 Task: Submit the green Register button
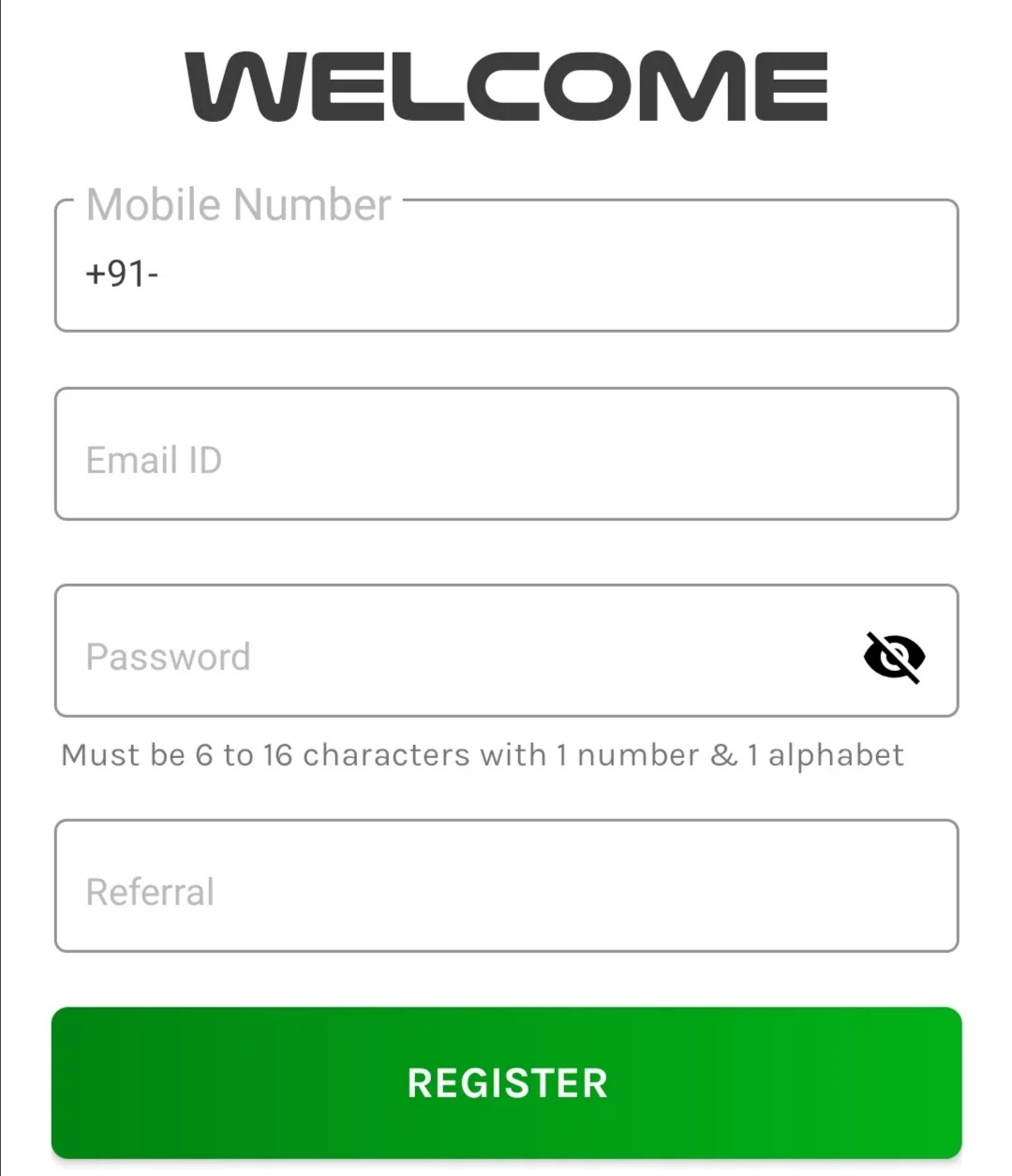coord(506,1082)
